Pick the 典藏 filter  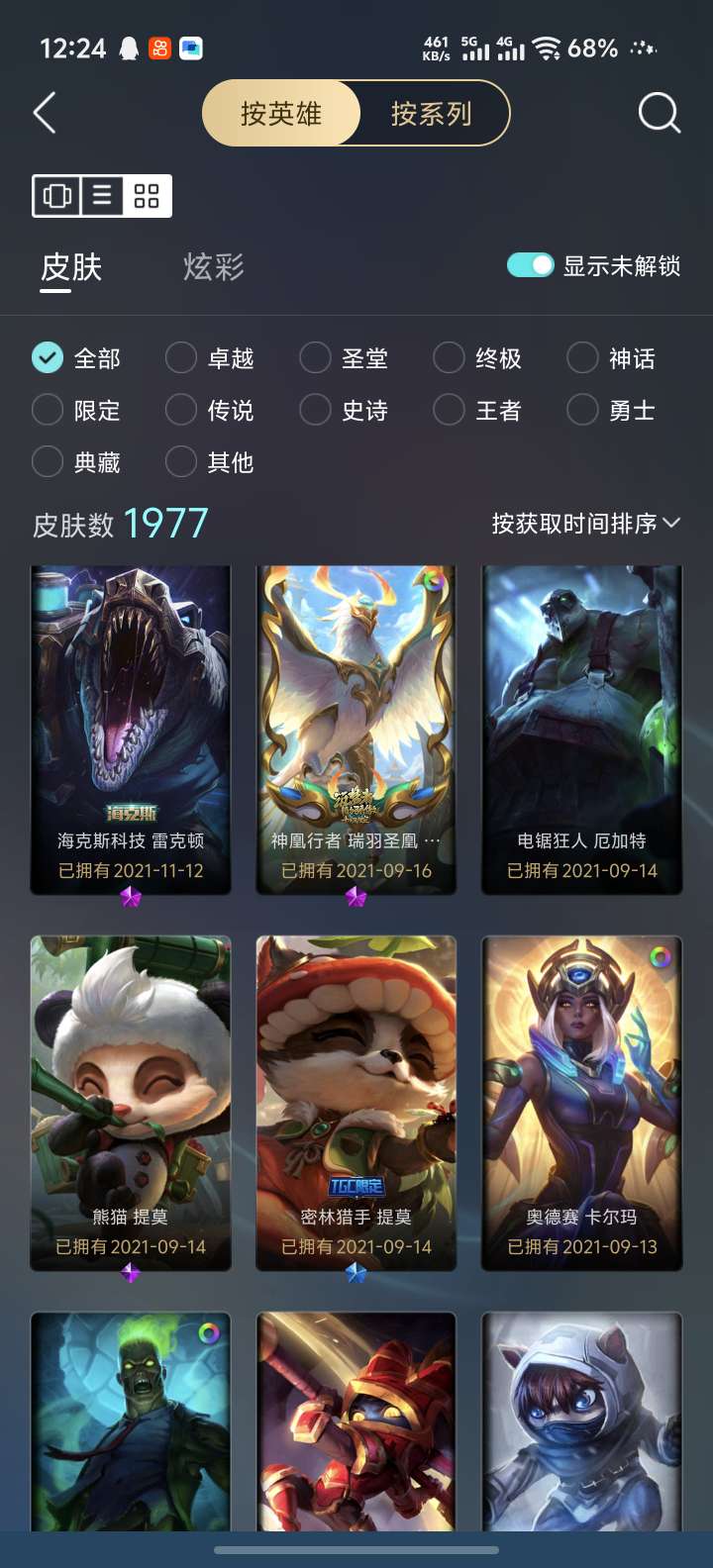click(76, 461)
